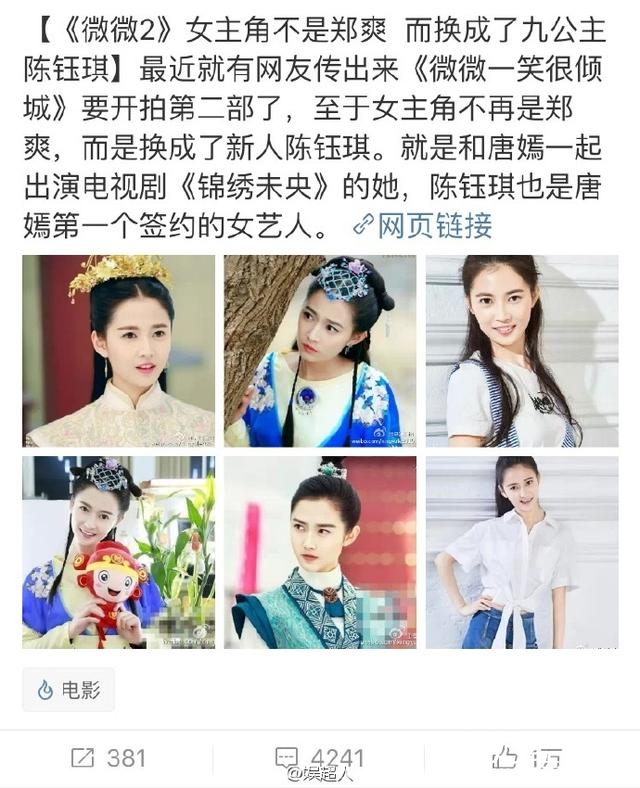
Task: Tap the 电影 topic chip
Action: 69,690
